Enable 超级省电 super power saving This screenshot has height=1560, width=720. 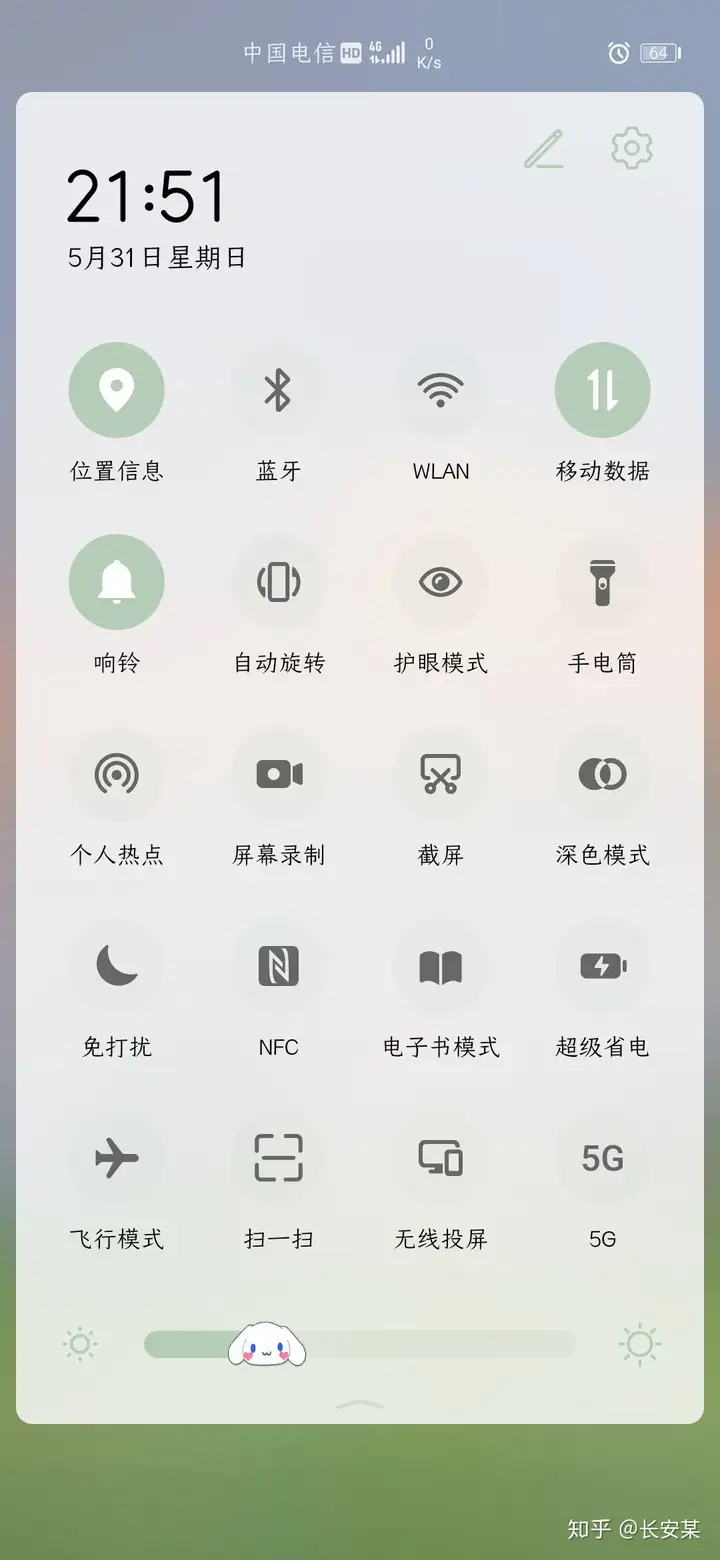pos(602,966)
